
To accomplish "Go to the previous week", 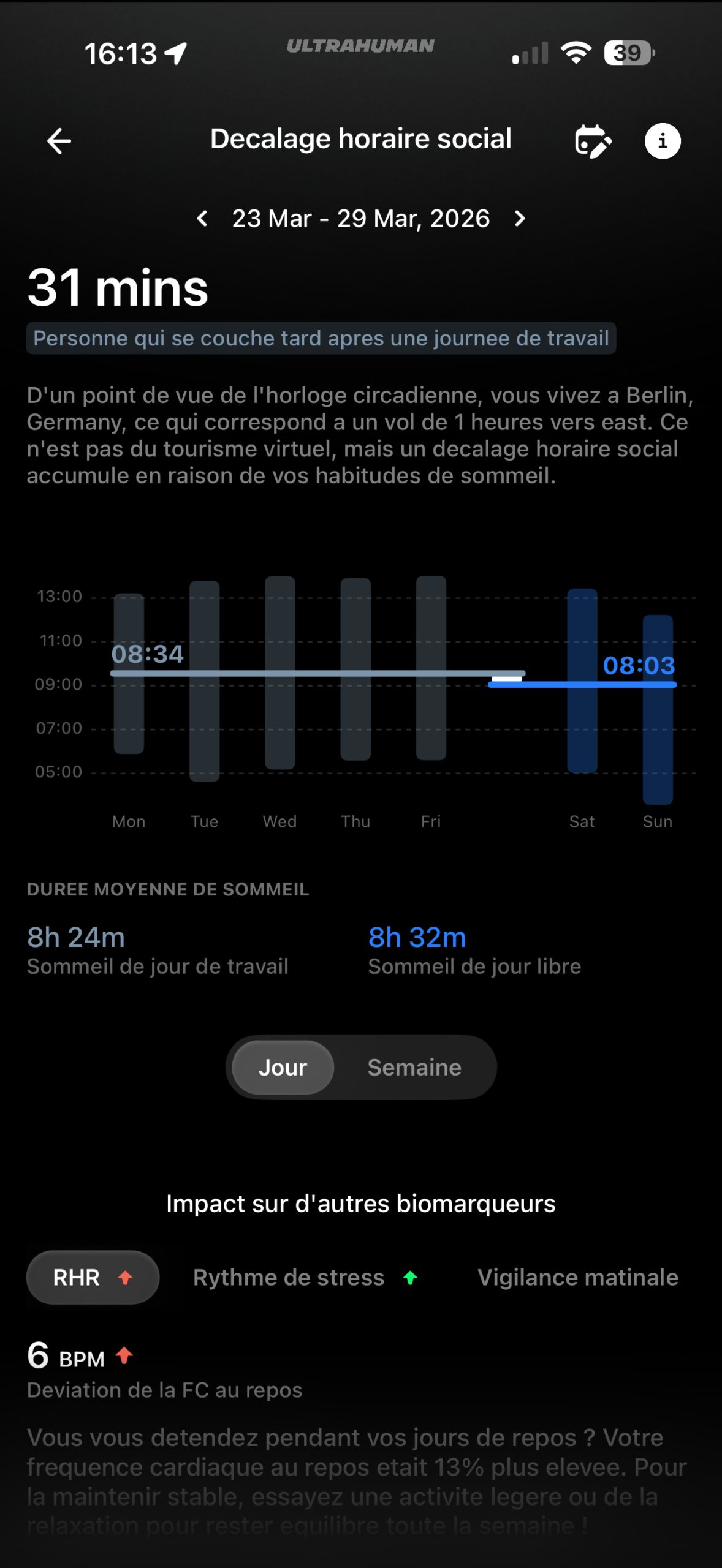I will point(202,219).
